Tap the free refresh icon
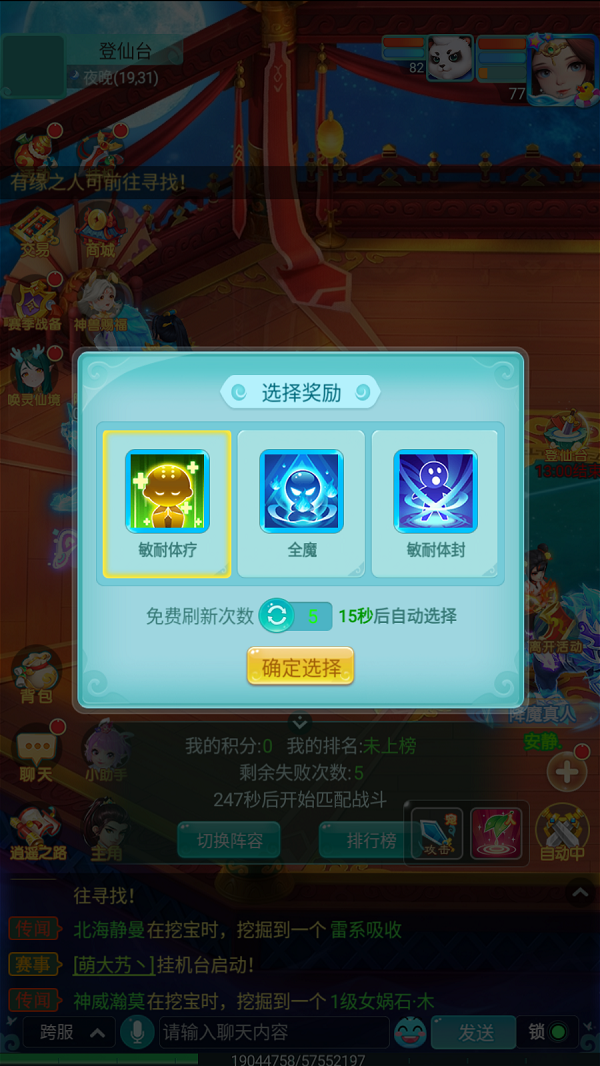Image resolution: width=600 pixels, height=1066 pixels. [x=277, y=616]
